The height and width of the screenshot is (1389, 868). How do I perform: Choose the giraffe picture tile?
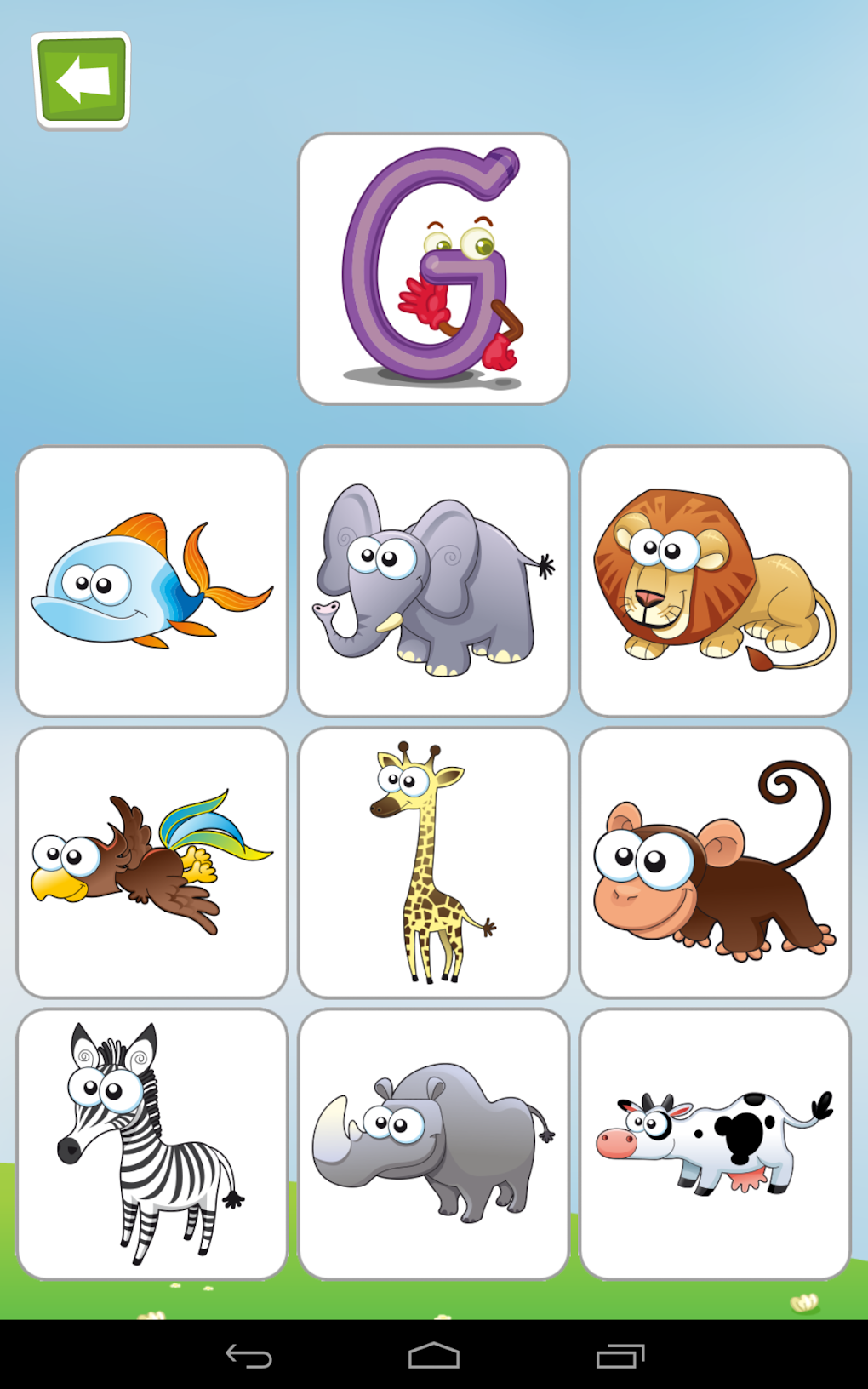coord(433,862)
